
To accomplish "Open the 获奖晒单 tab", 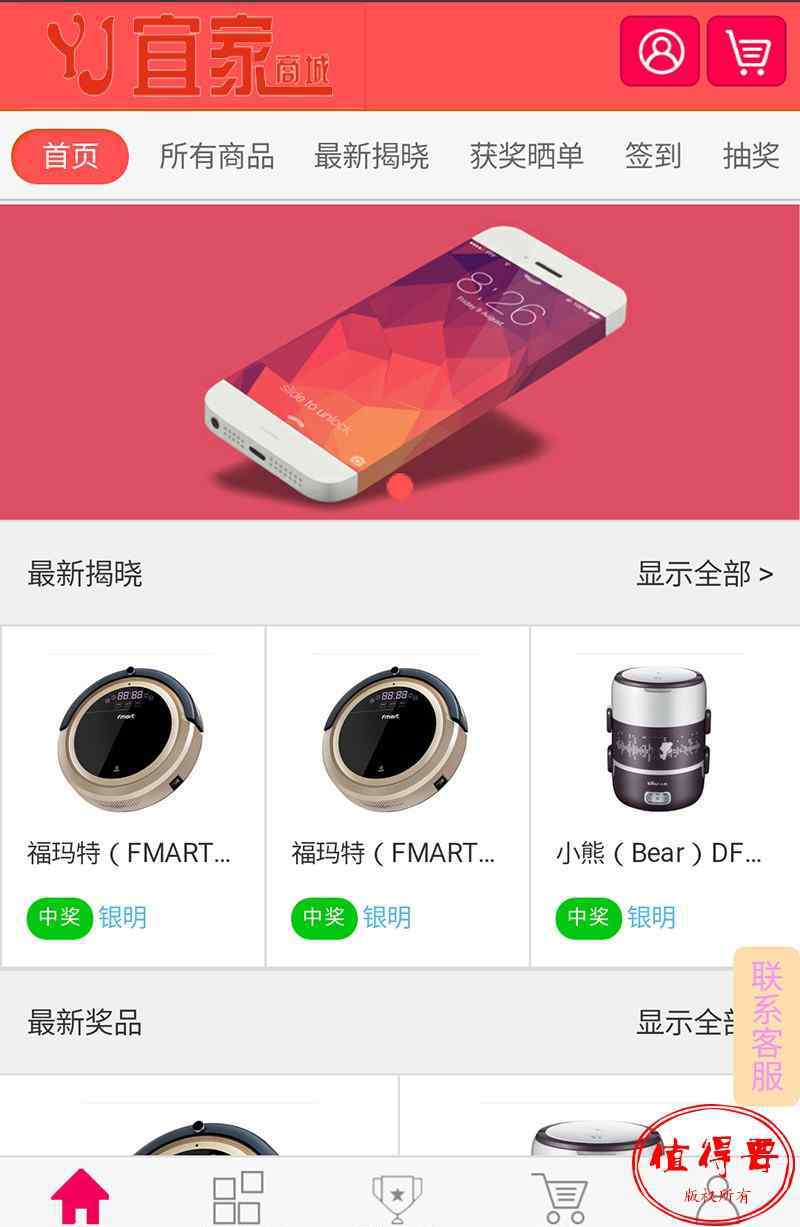I will 526,156.
